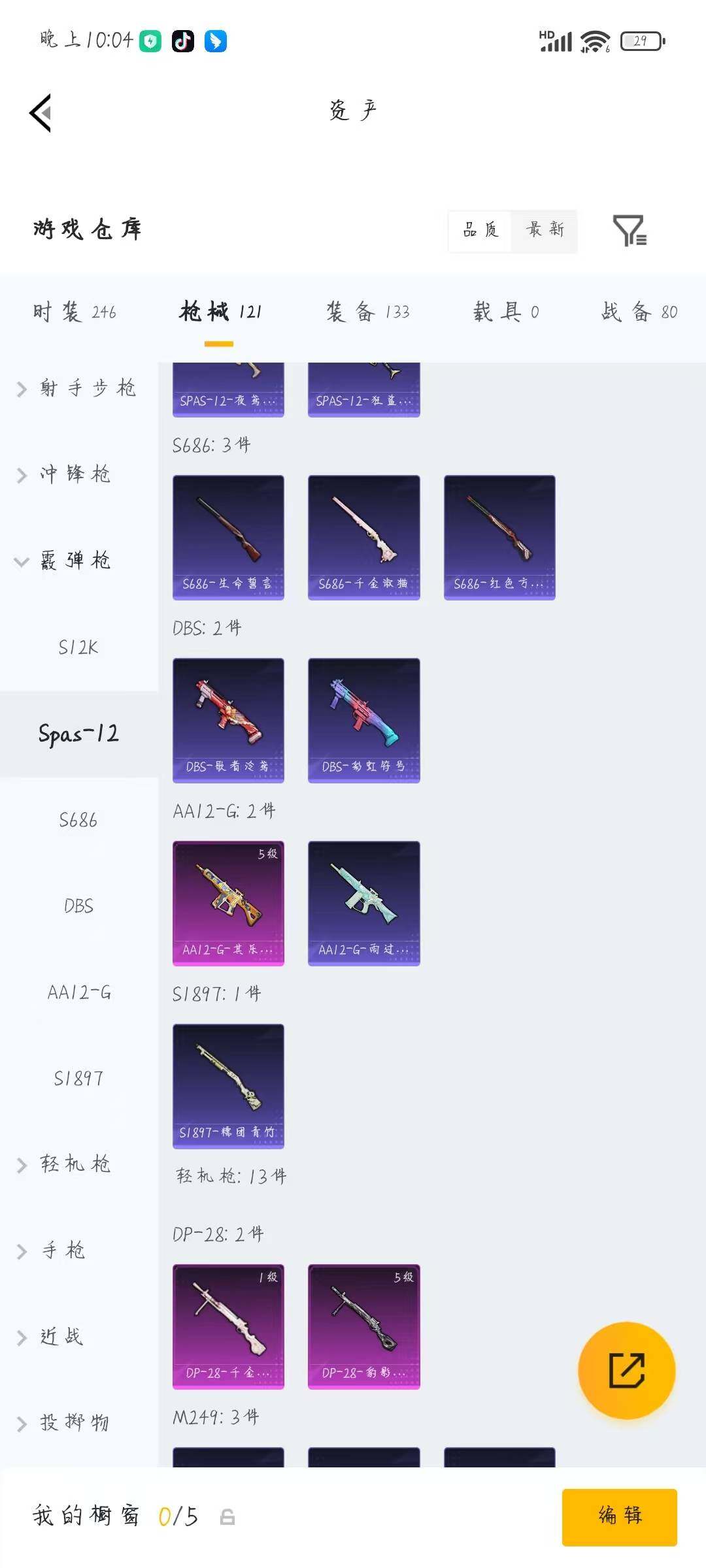Open the DBS-歌者泠鸢 skin tile
The image size is (706, 1568).
click(228, 720)
